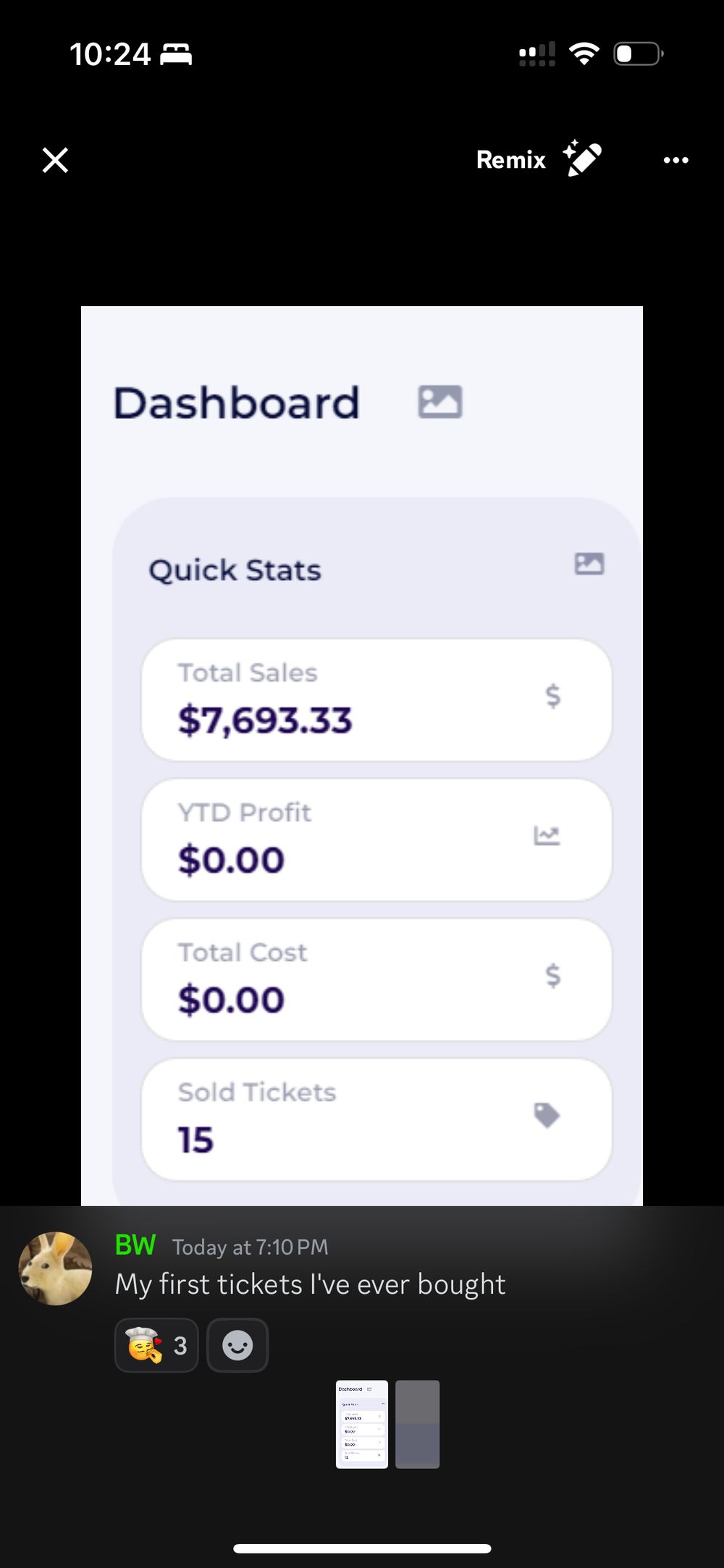The image size is (724, 1568).
Task: Add a new emoji reaction
Action: pyautogui.click(x=237, y=1345)
